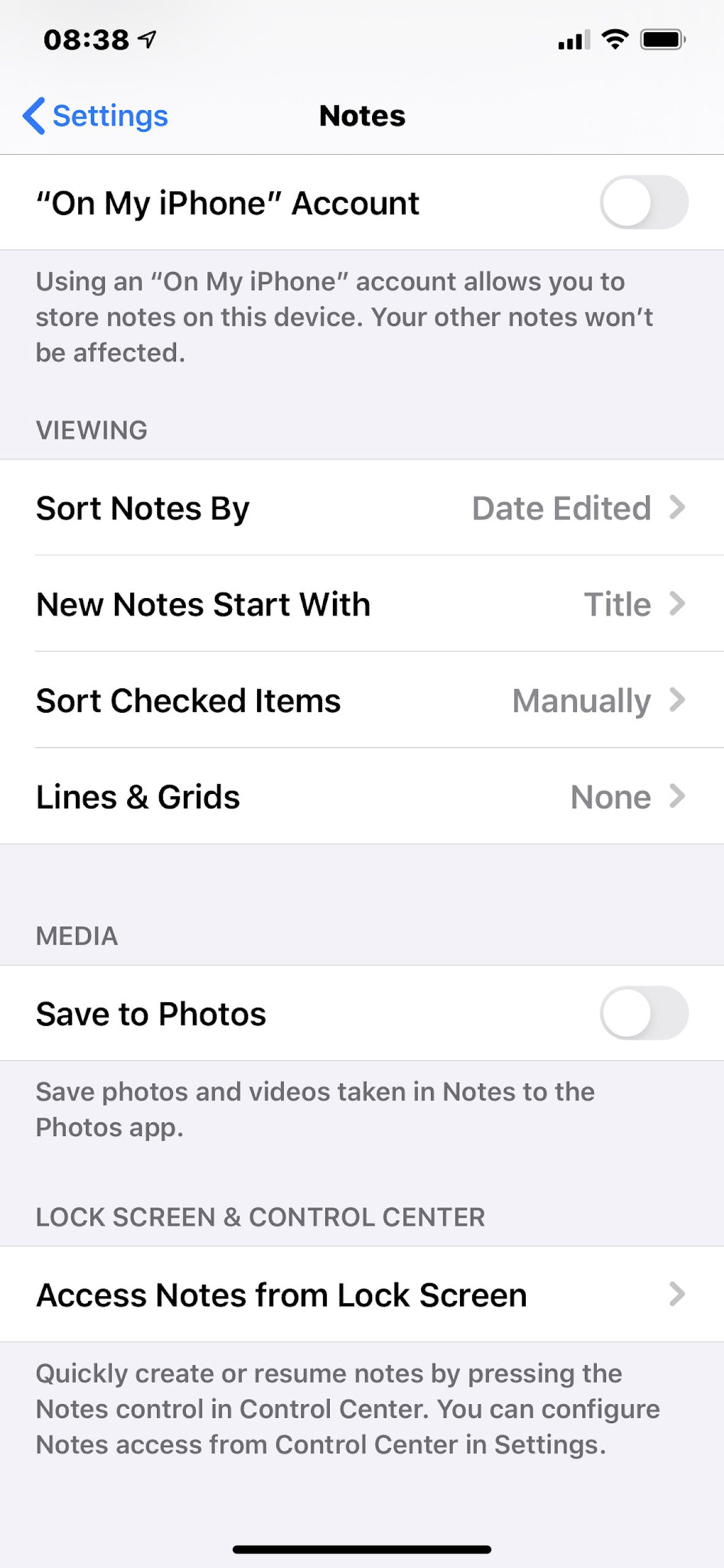724x1568 pixels.
Task: Open Access Notes from Lock Screen
Action: [x=362, y=1294]
